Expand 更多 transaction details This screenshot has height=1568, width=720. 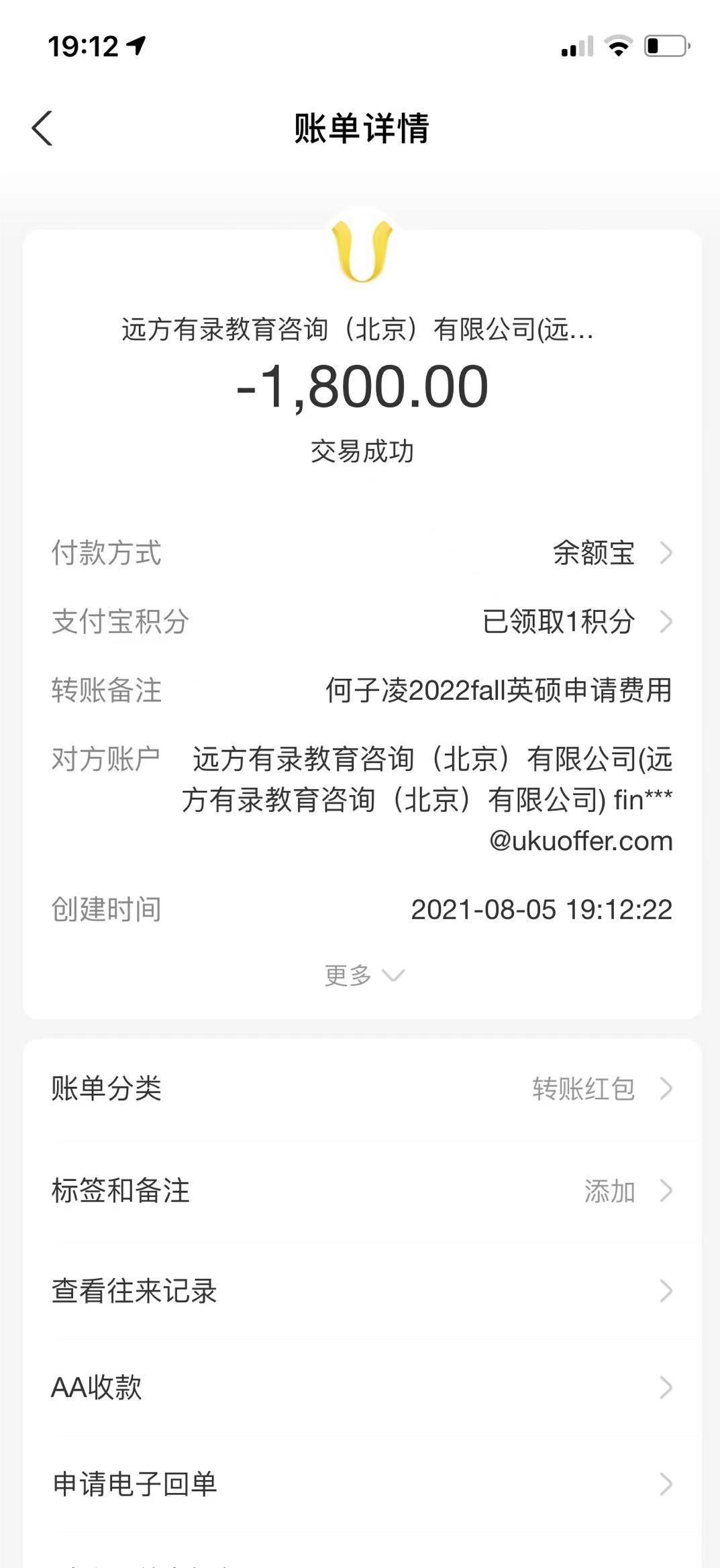click(x=363, y=975)
